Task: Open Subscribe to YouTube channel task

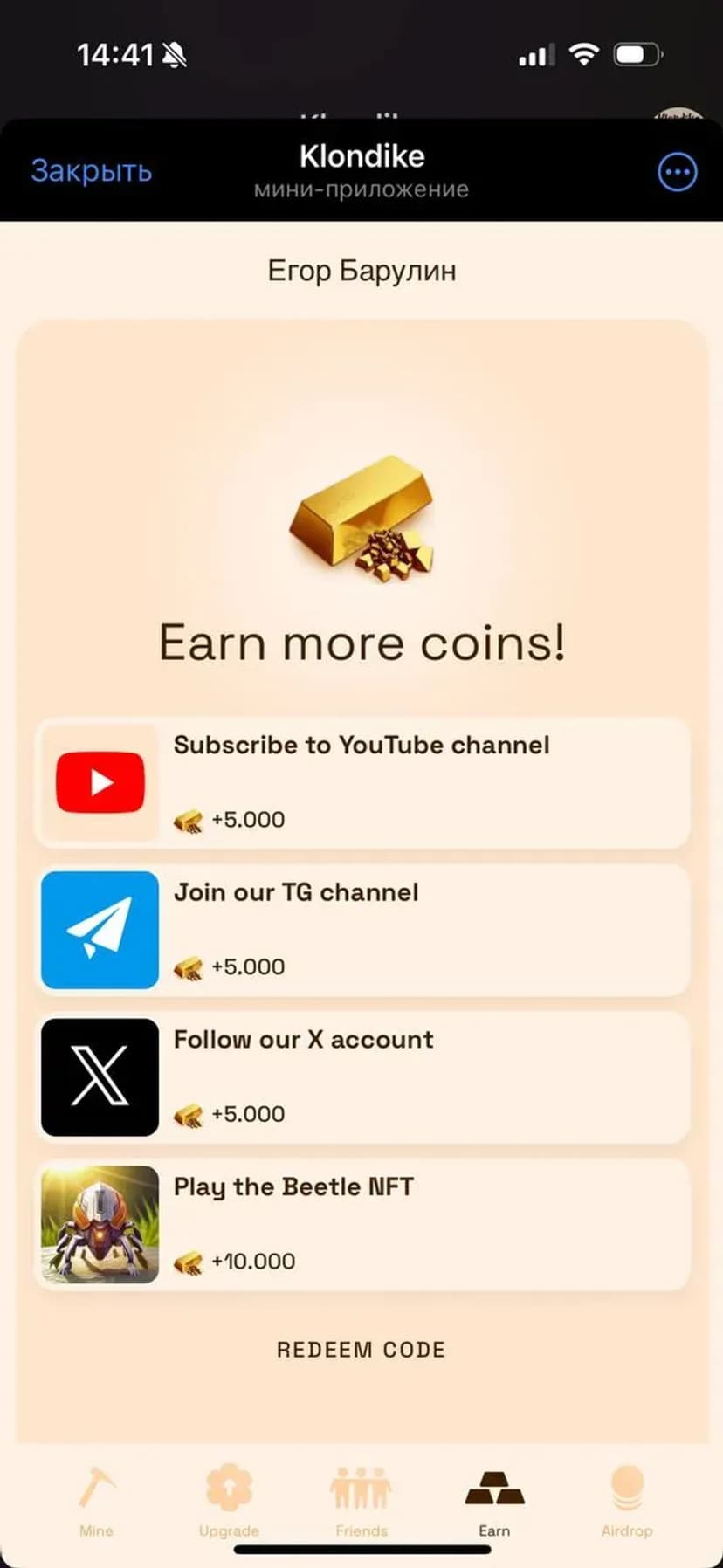Action: 361,782
